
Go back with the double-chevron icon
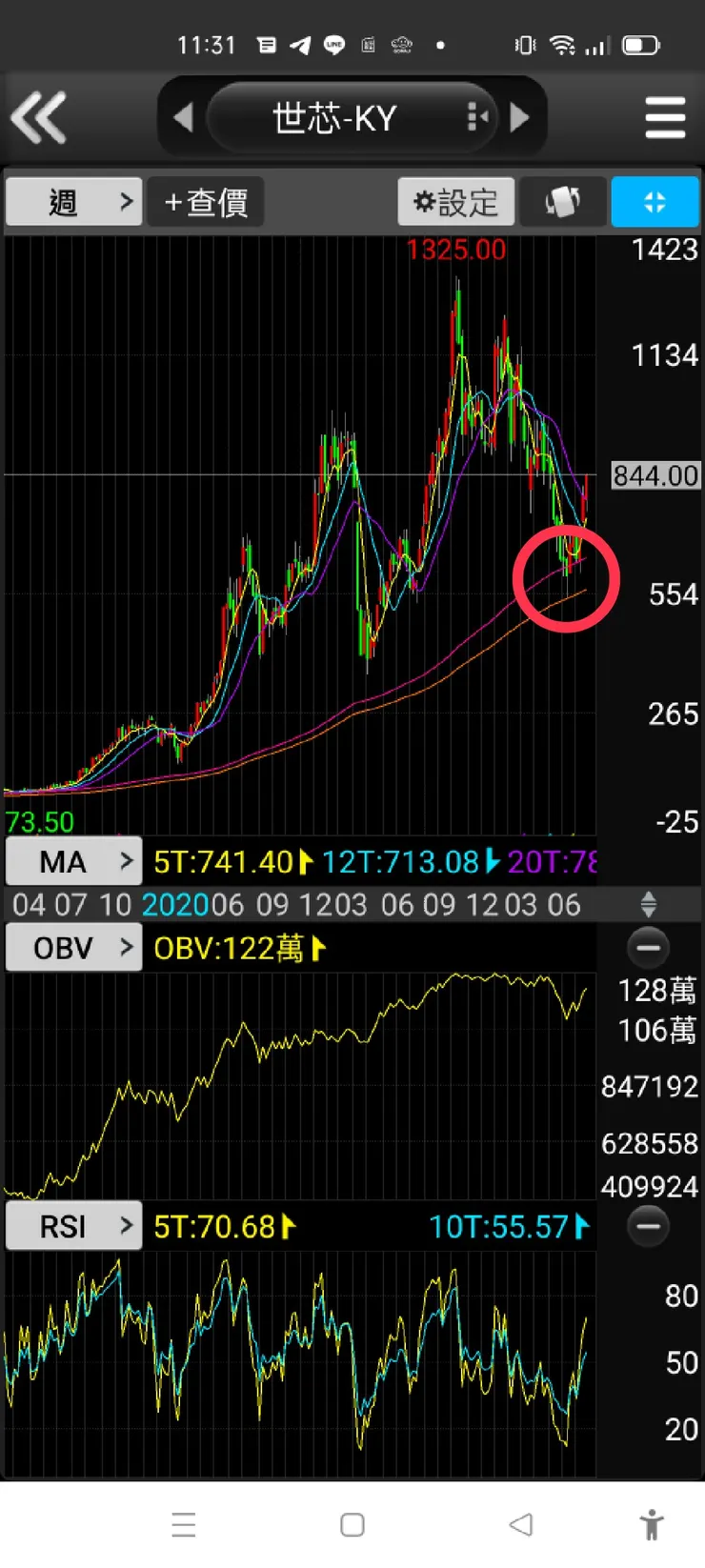click(38, 117)
